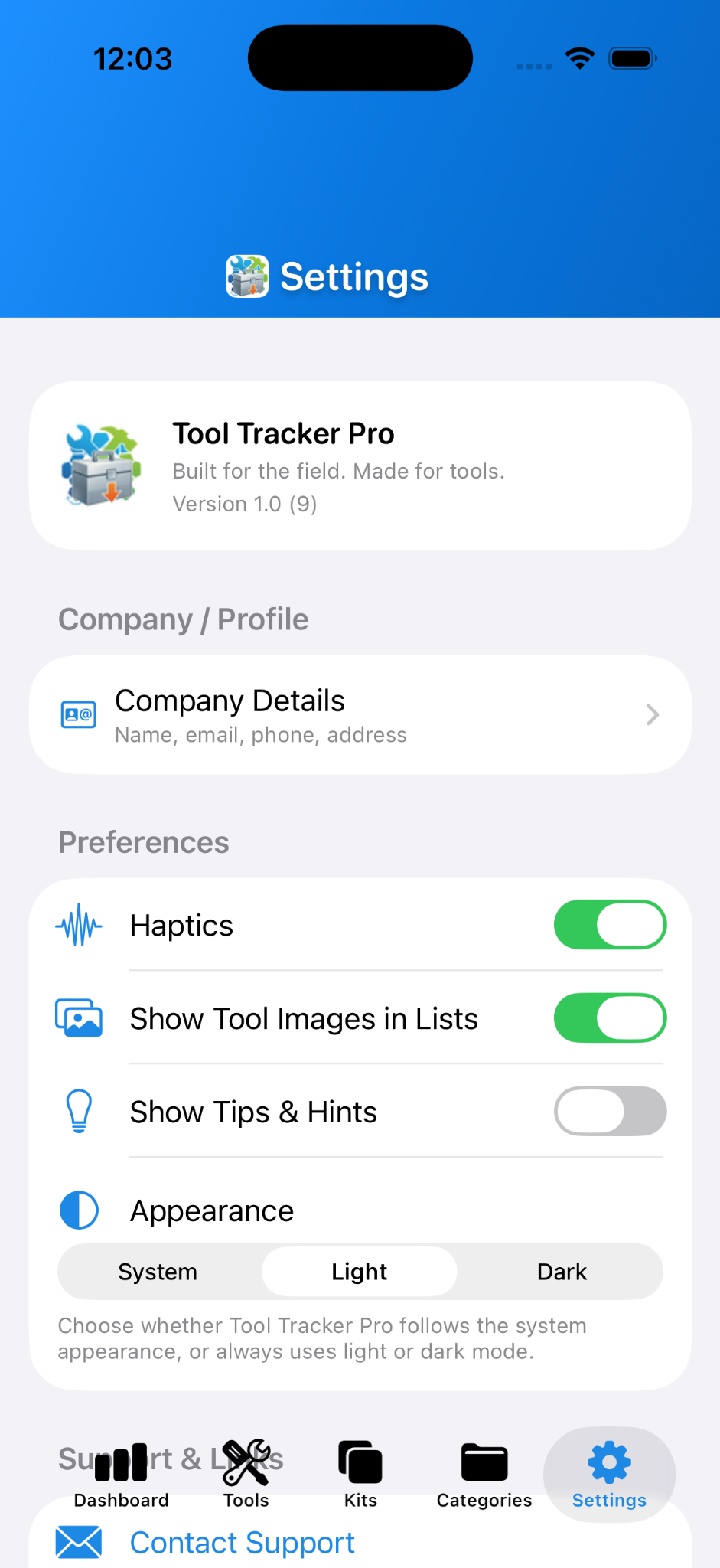720x1568 pixels.
Task: Disable the Haptics toggle
Action: pos(610,925)
